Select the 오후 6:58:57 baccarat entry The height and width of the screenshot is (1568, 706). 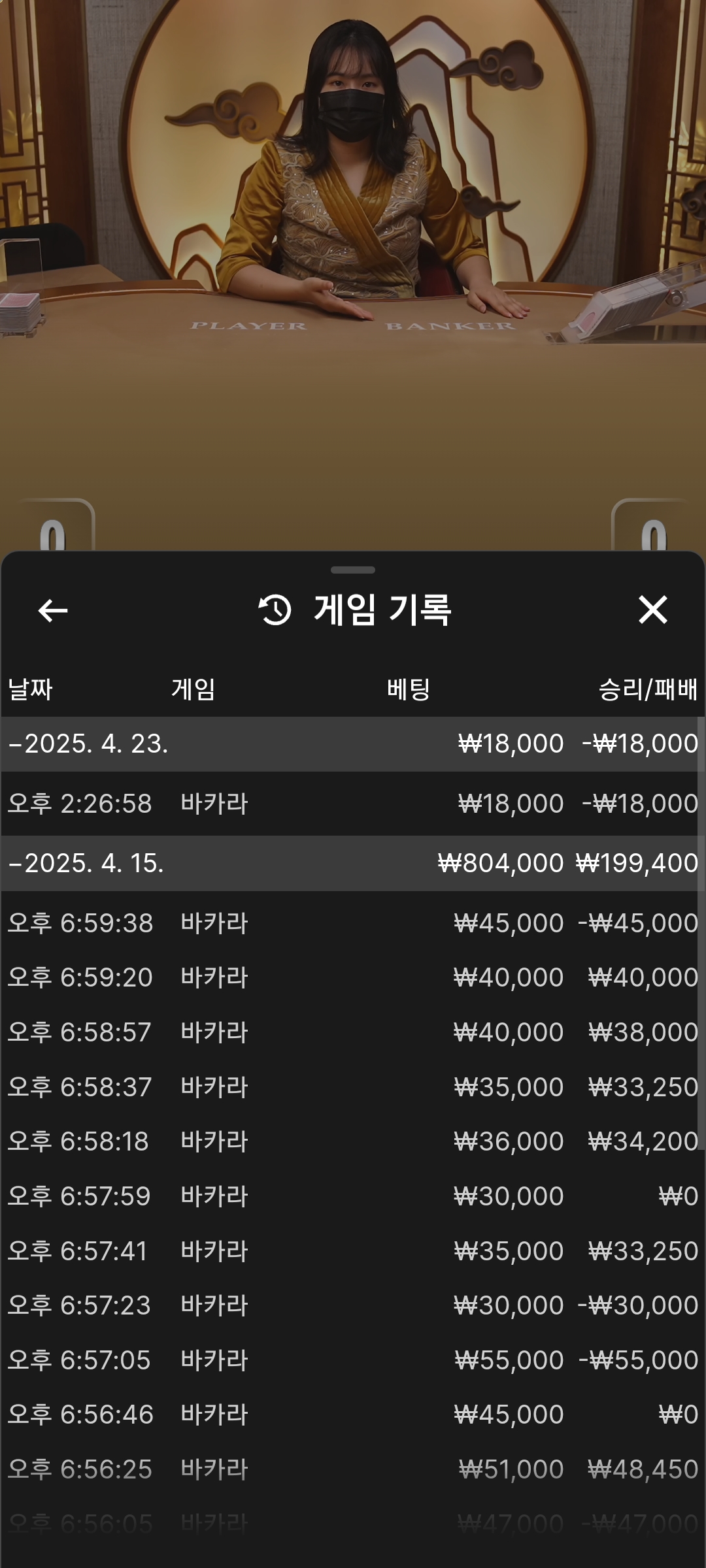pyautogui.click(x=353, y=1032)
